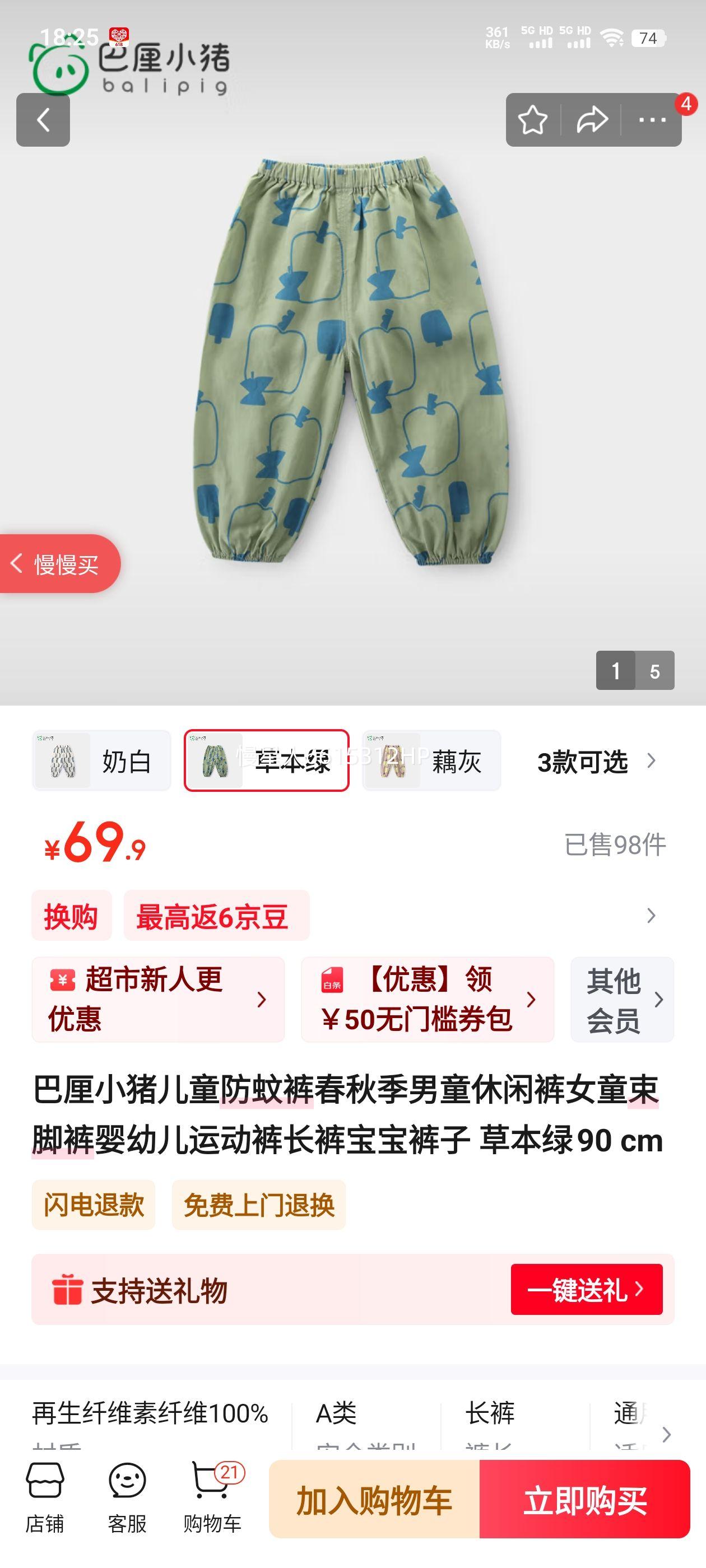Go back using the arrow button

(43, 120)
